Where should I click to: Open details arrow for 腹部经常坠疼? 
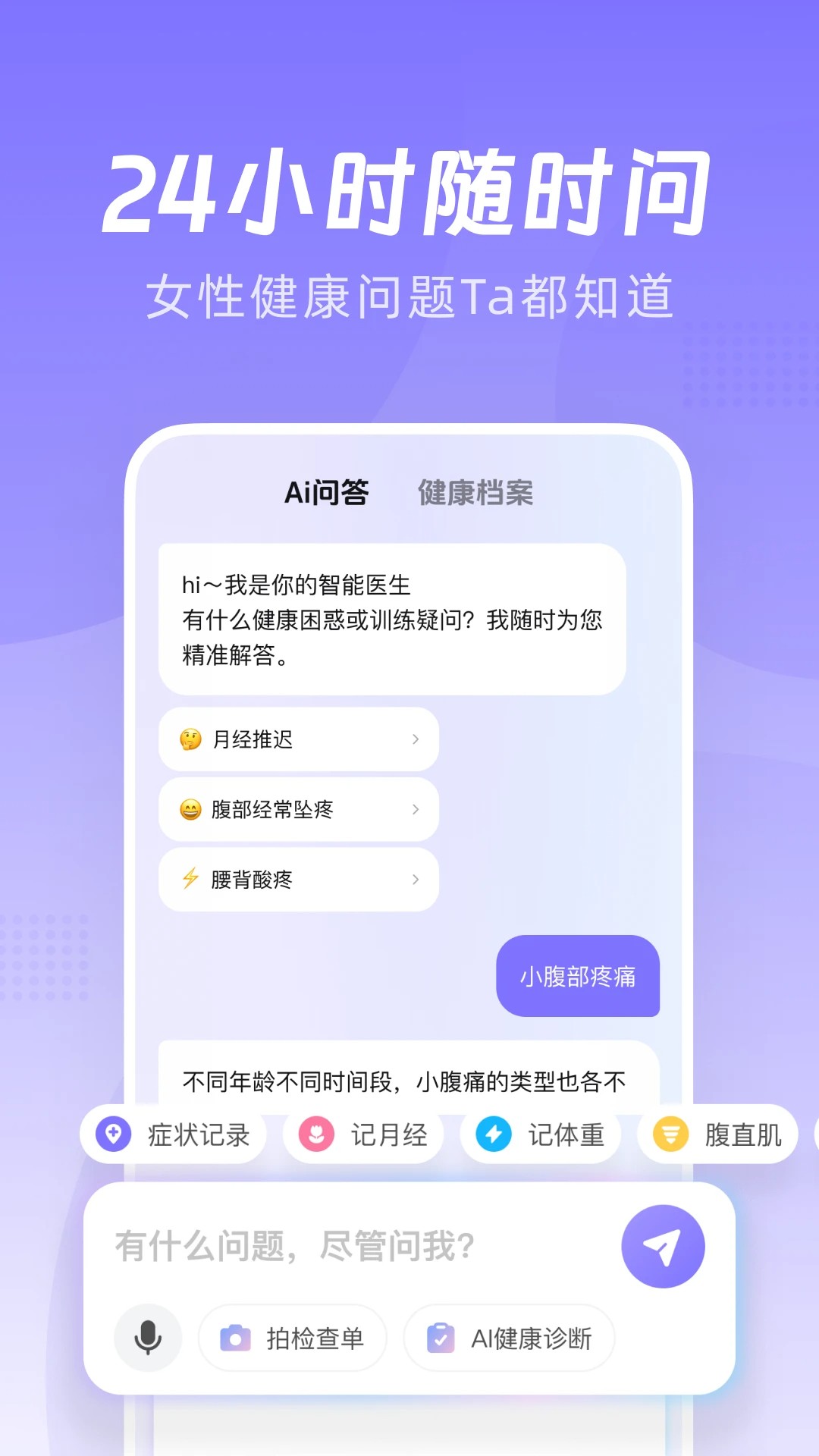(x=415, y=809)
